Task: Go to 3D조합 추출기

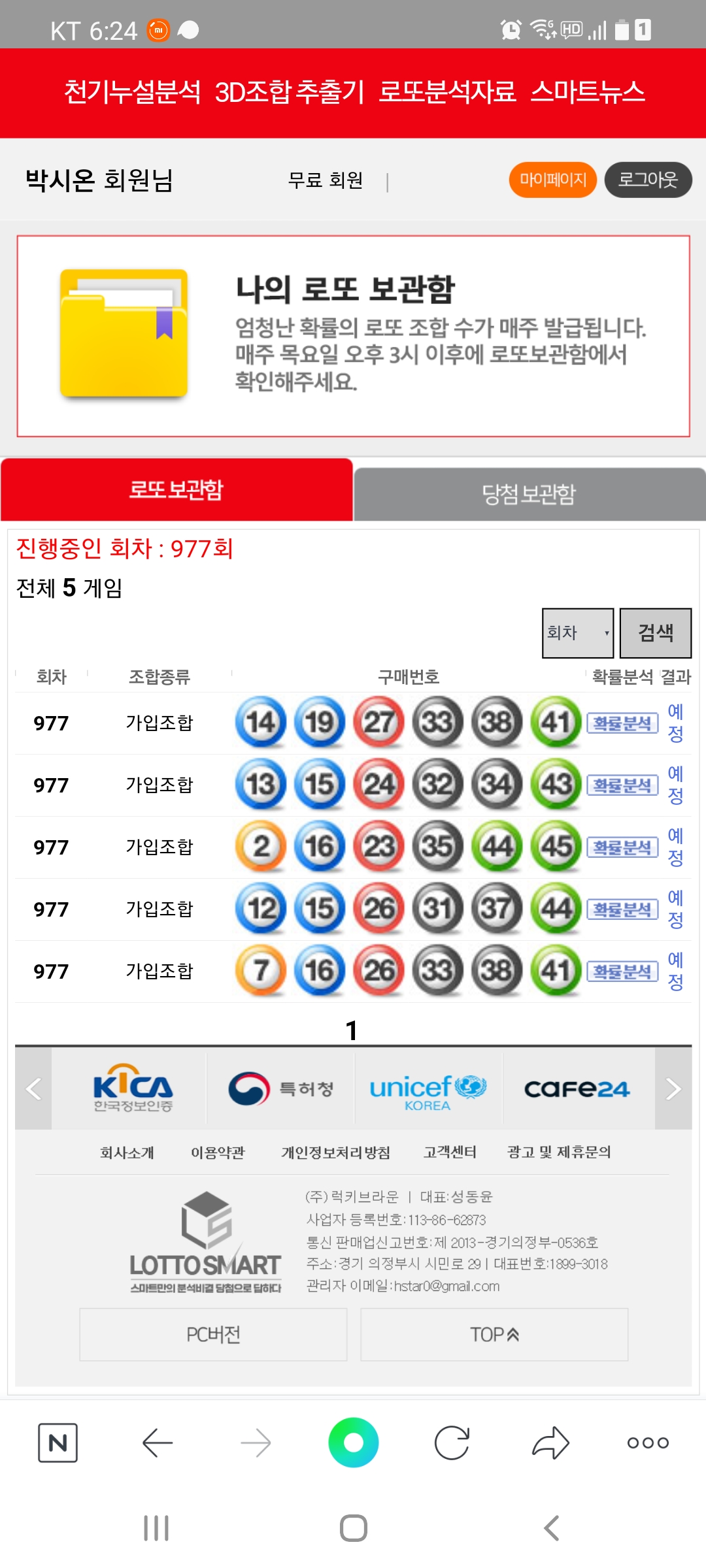Action: click(x=289, y=92)
